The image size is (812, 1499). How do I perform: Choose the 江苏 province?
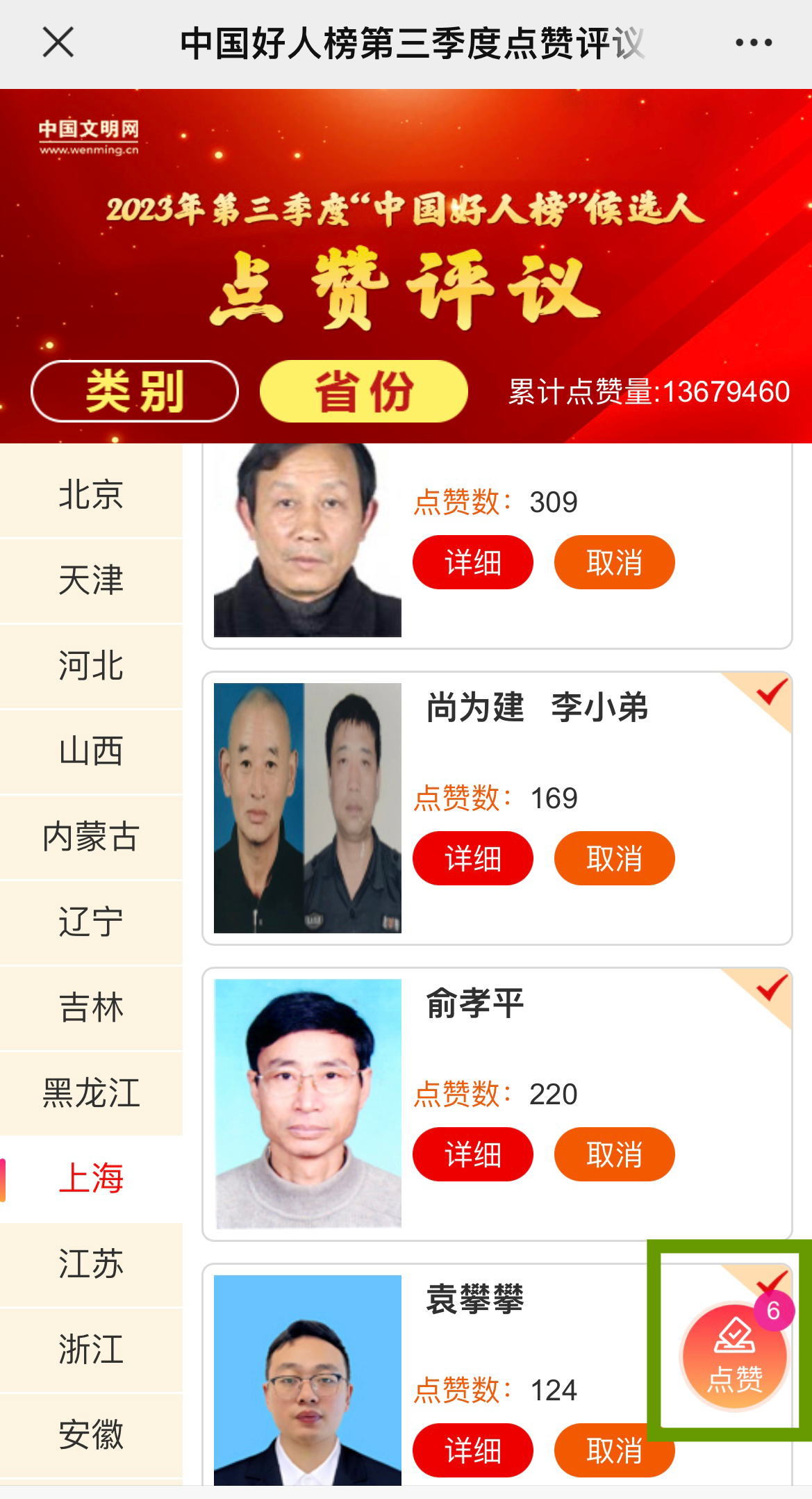click(91, 1264)
